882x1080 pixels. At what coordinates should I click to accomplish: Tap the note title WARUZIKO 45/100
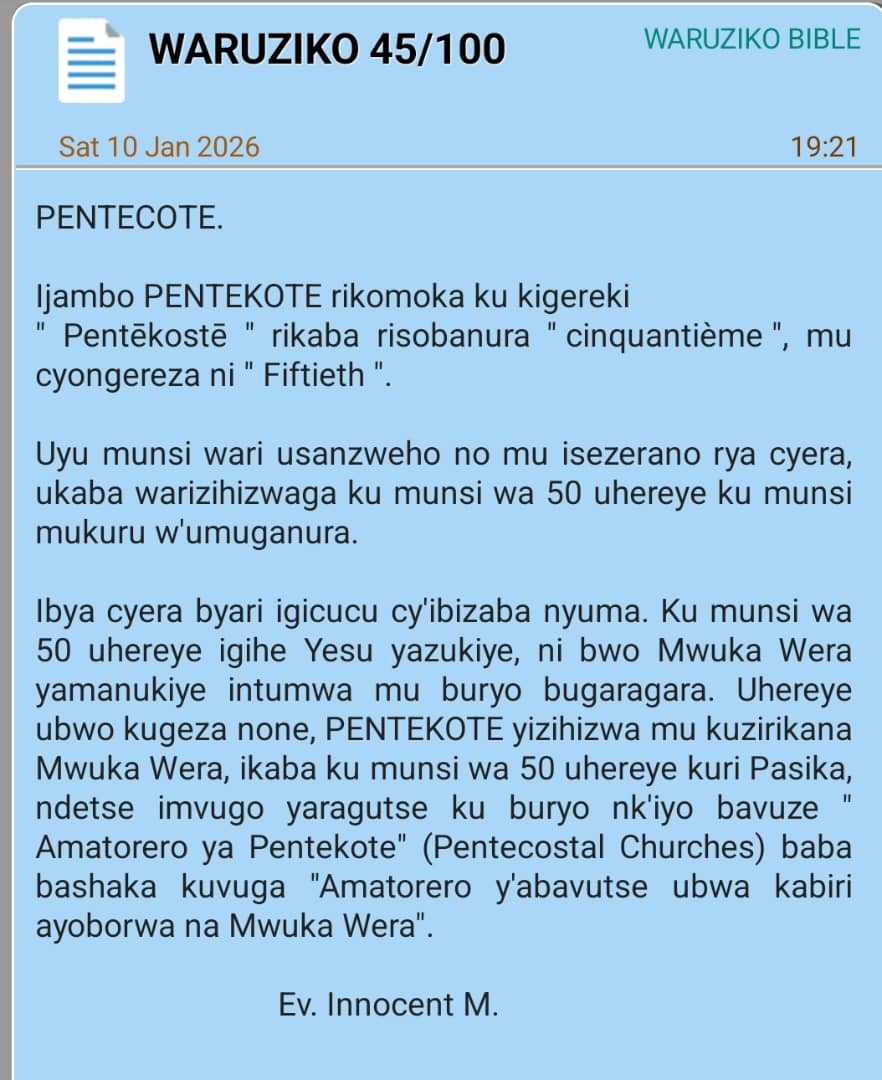[327, 48]
